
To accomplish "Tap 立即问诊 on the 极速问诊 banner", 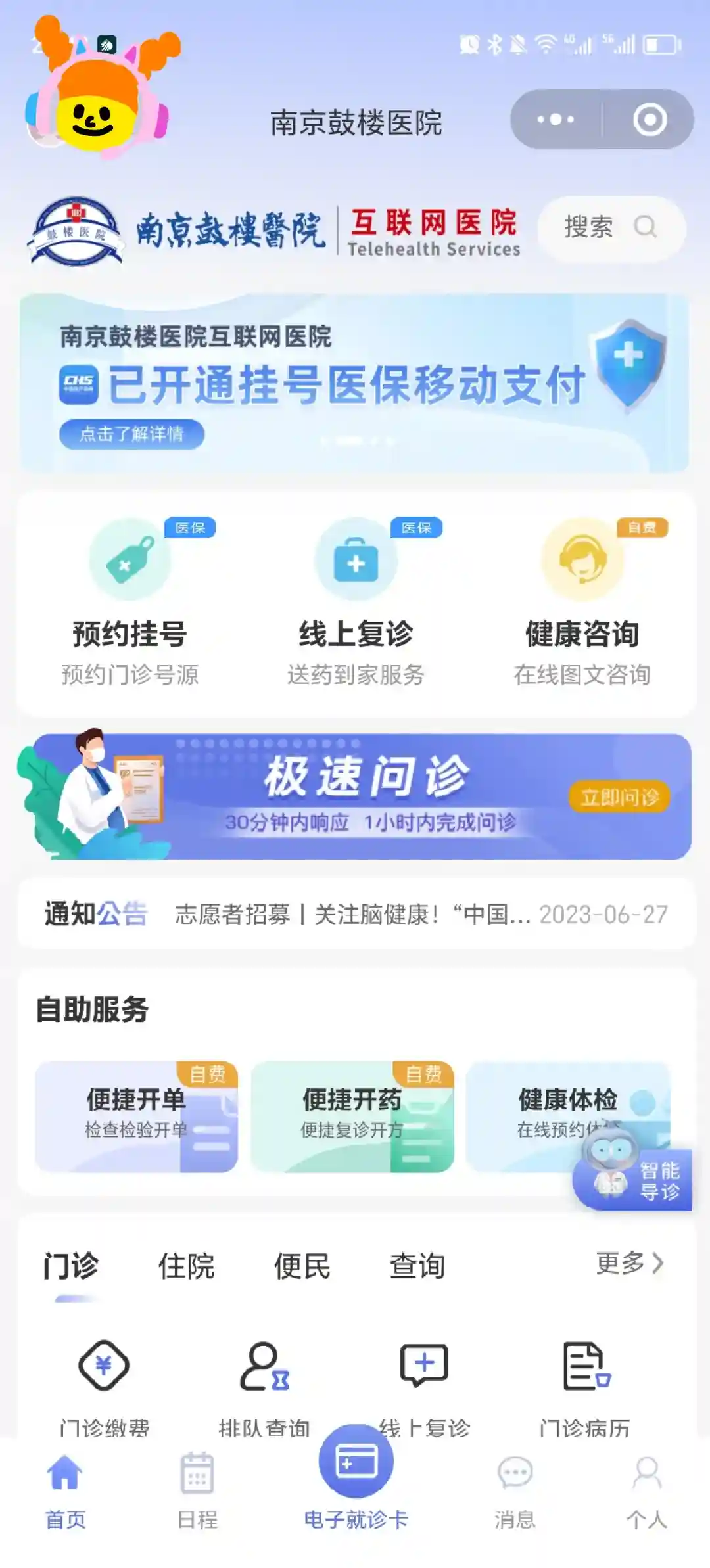I will tap(619, 797).
